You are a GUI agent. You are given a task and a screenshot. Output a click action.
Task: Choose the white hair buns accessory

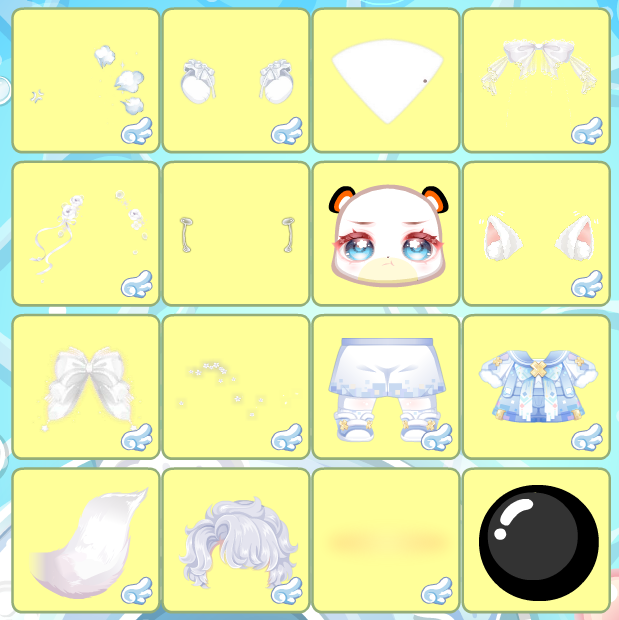point(236,80)
